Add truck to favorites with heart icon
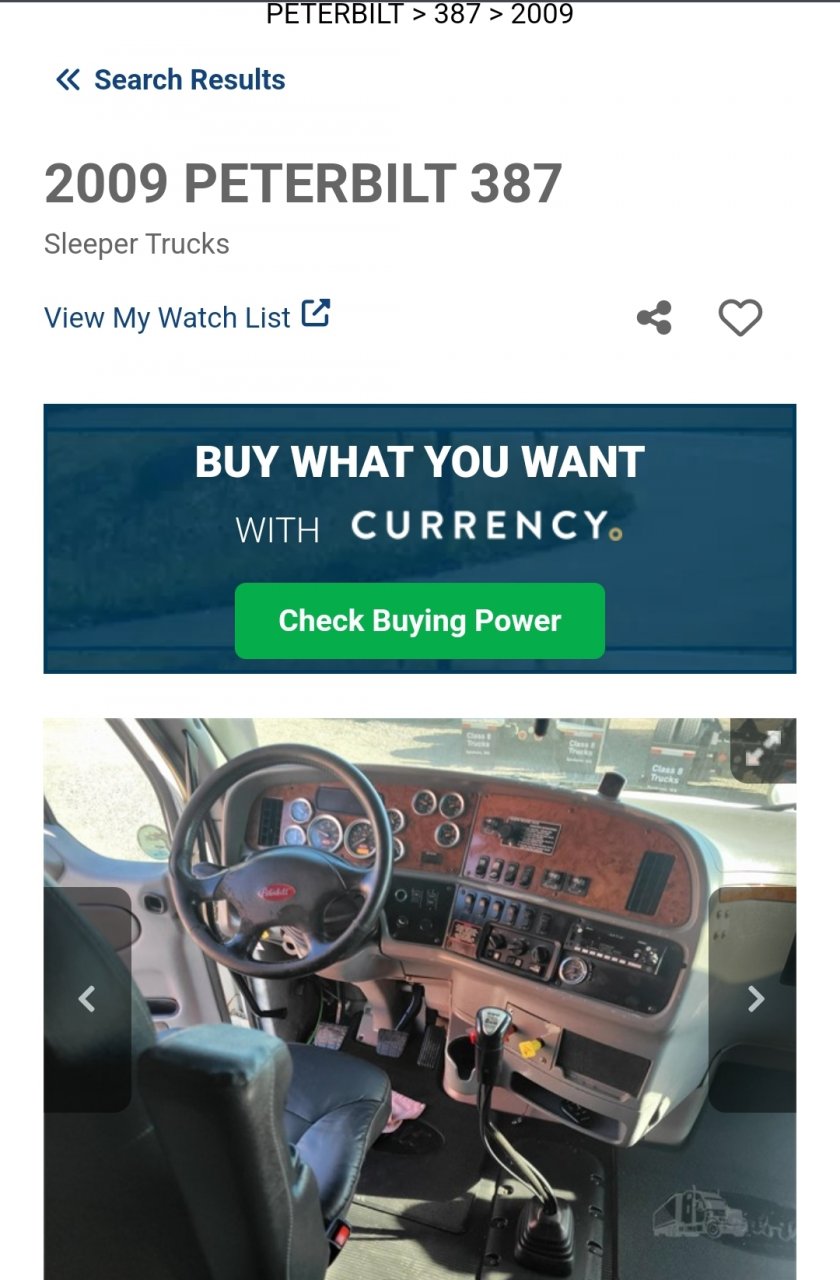Image resolution: width=840 pixels, height=1280 pixels. coord(740,318)
